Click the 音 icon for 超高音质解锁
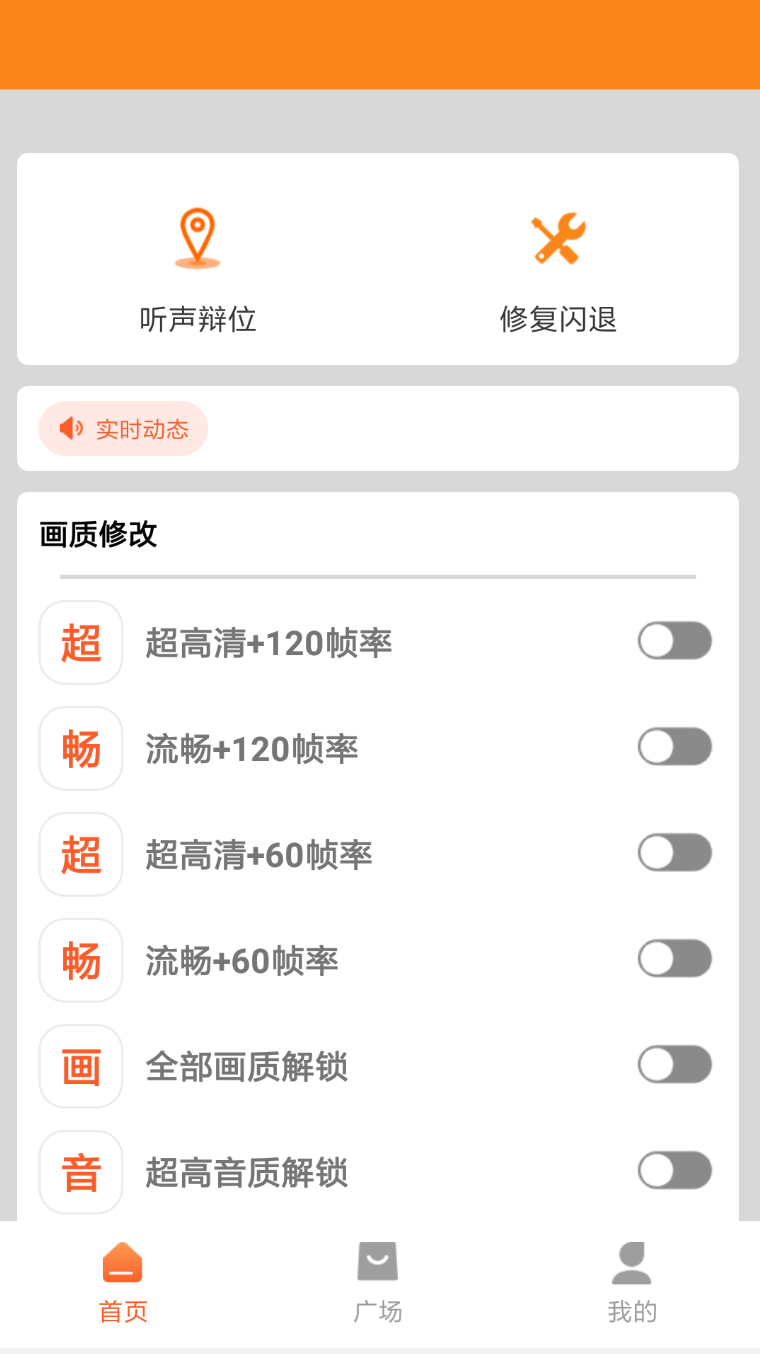The width and height of the screenshot is (760, 1354). (80, 1172)
